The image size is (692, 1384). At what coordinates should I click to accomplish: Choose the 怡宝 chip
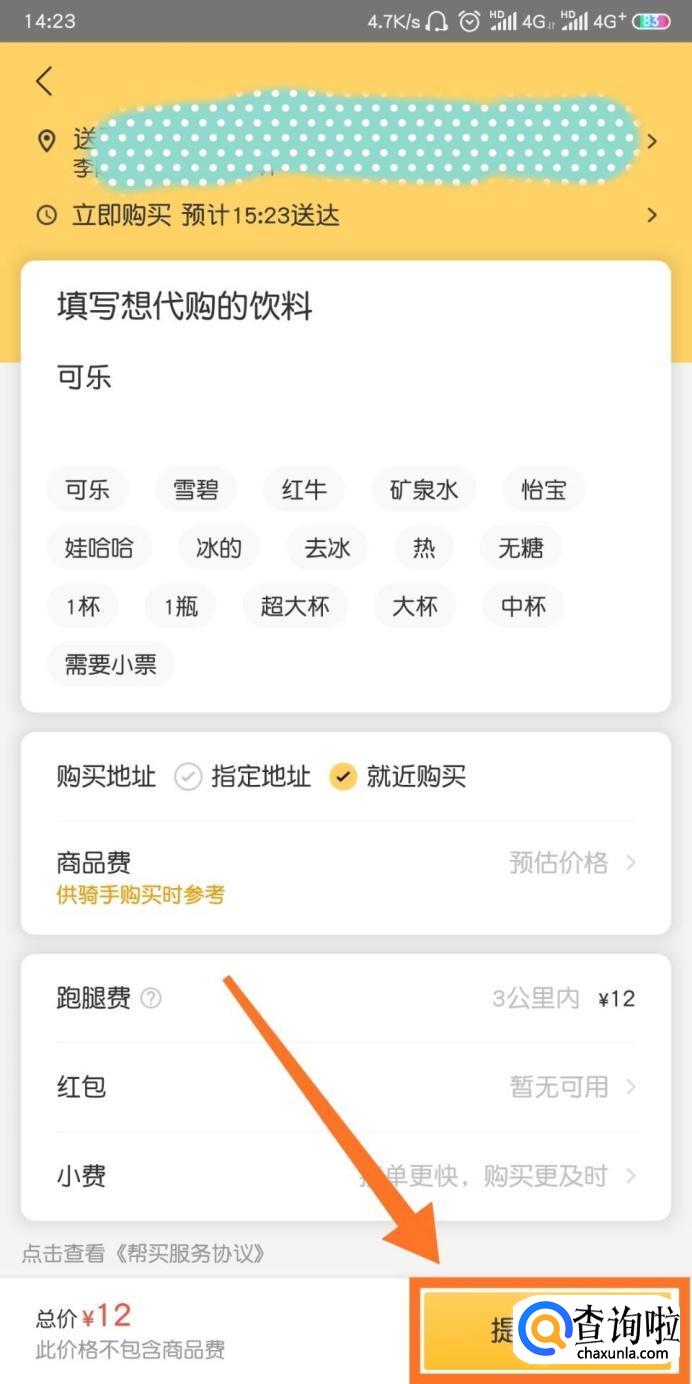(543, 489)
